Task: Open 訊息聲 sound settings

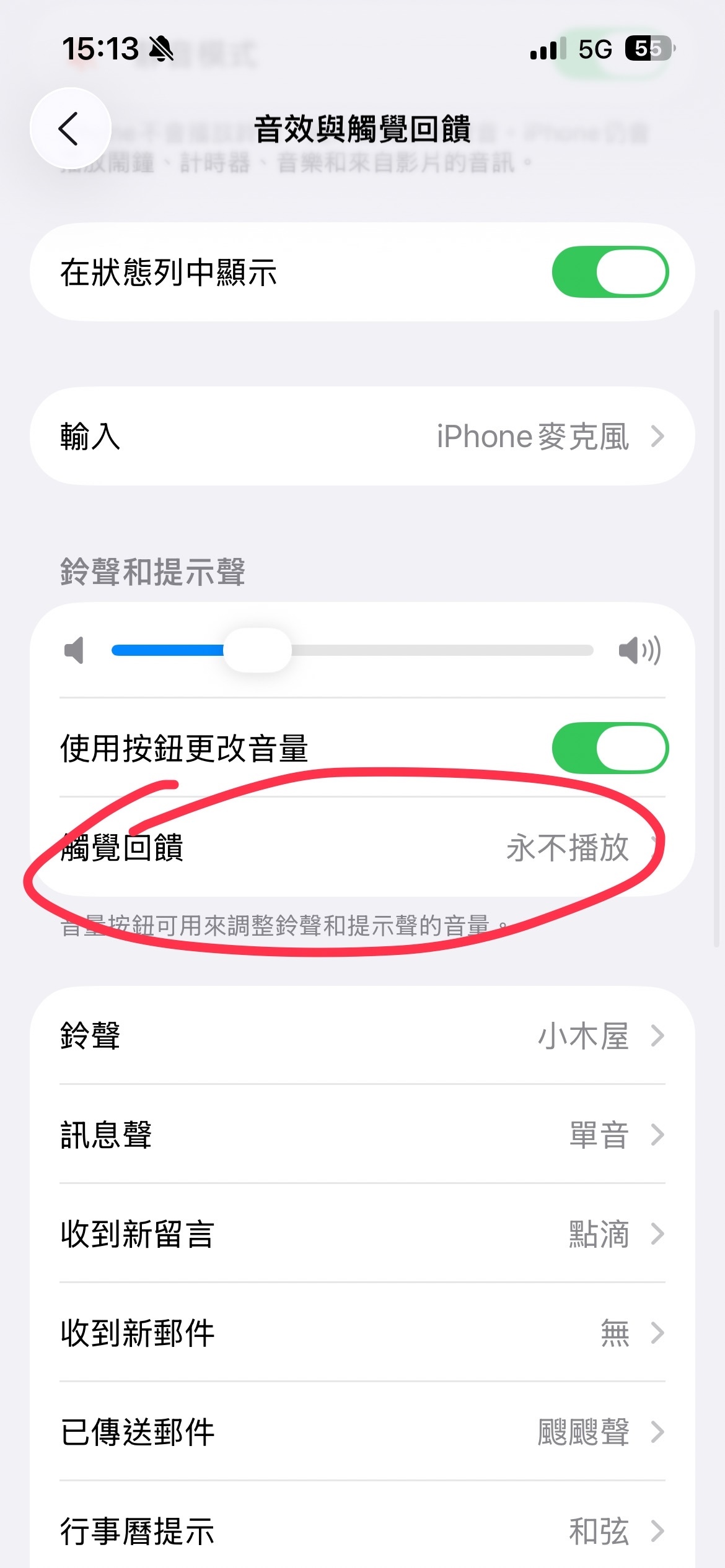Action: tap(362, 1135)
